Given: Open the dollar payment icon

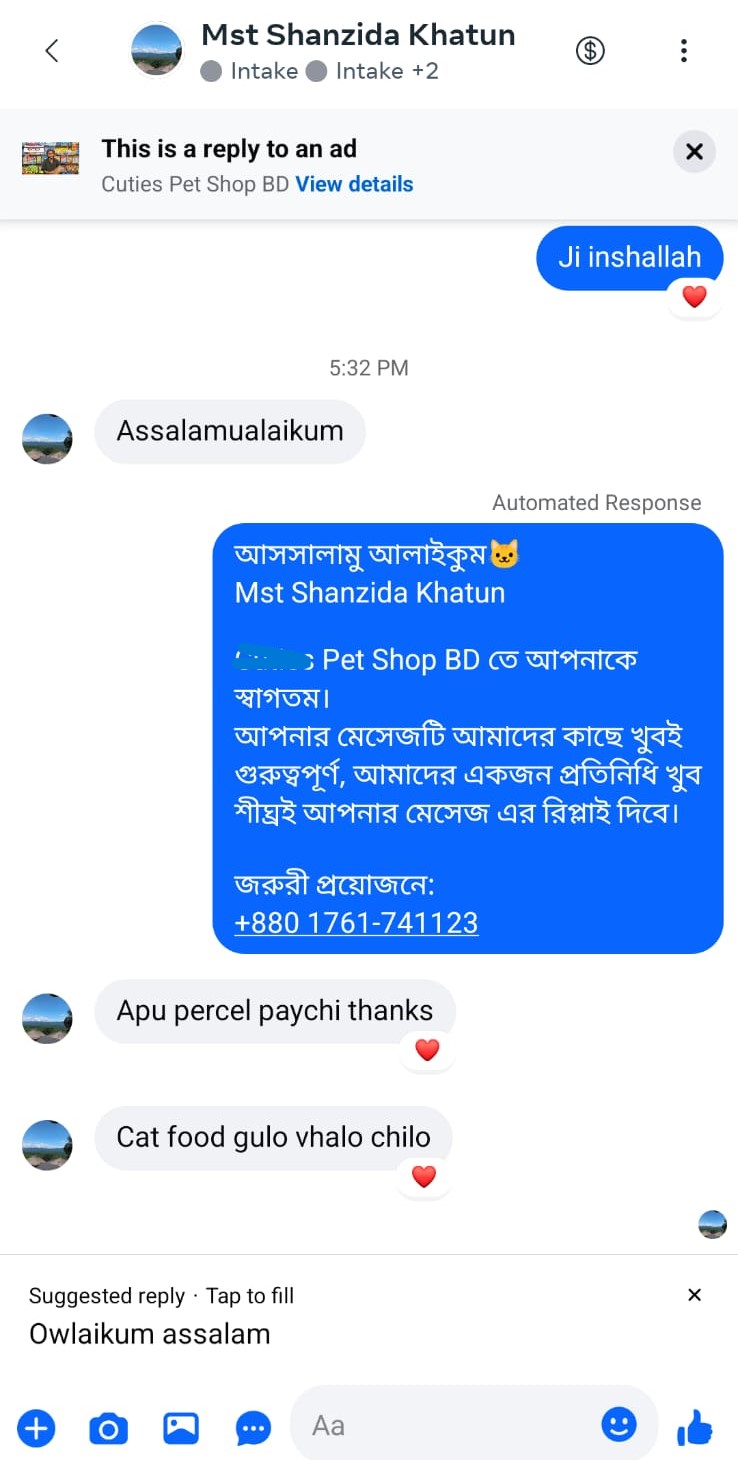Looking at the screenshot, I should tap(590, 51).
